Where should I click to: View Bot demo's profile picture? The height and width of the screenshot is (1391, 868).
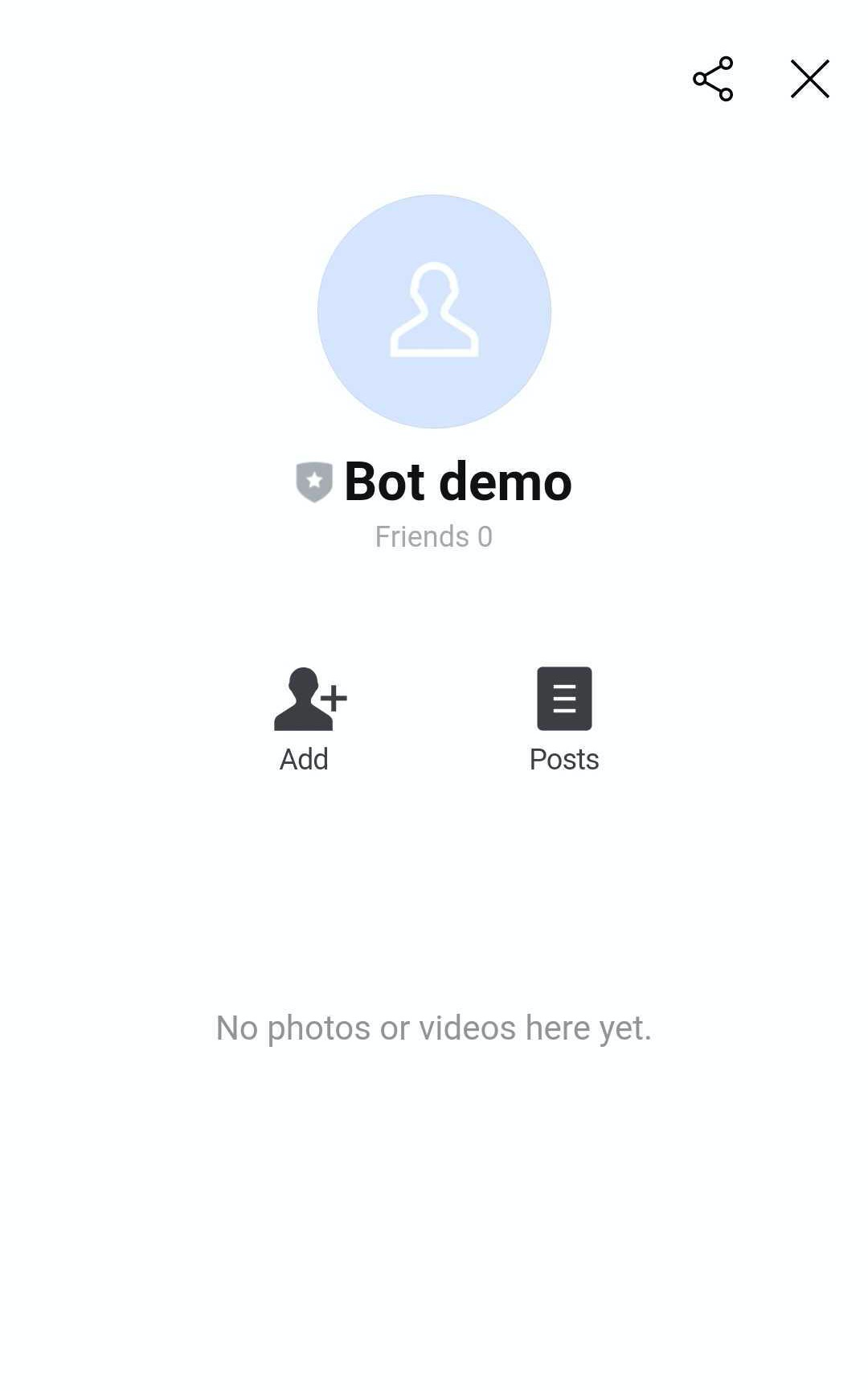coord(434,311)
